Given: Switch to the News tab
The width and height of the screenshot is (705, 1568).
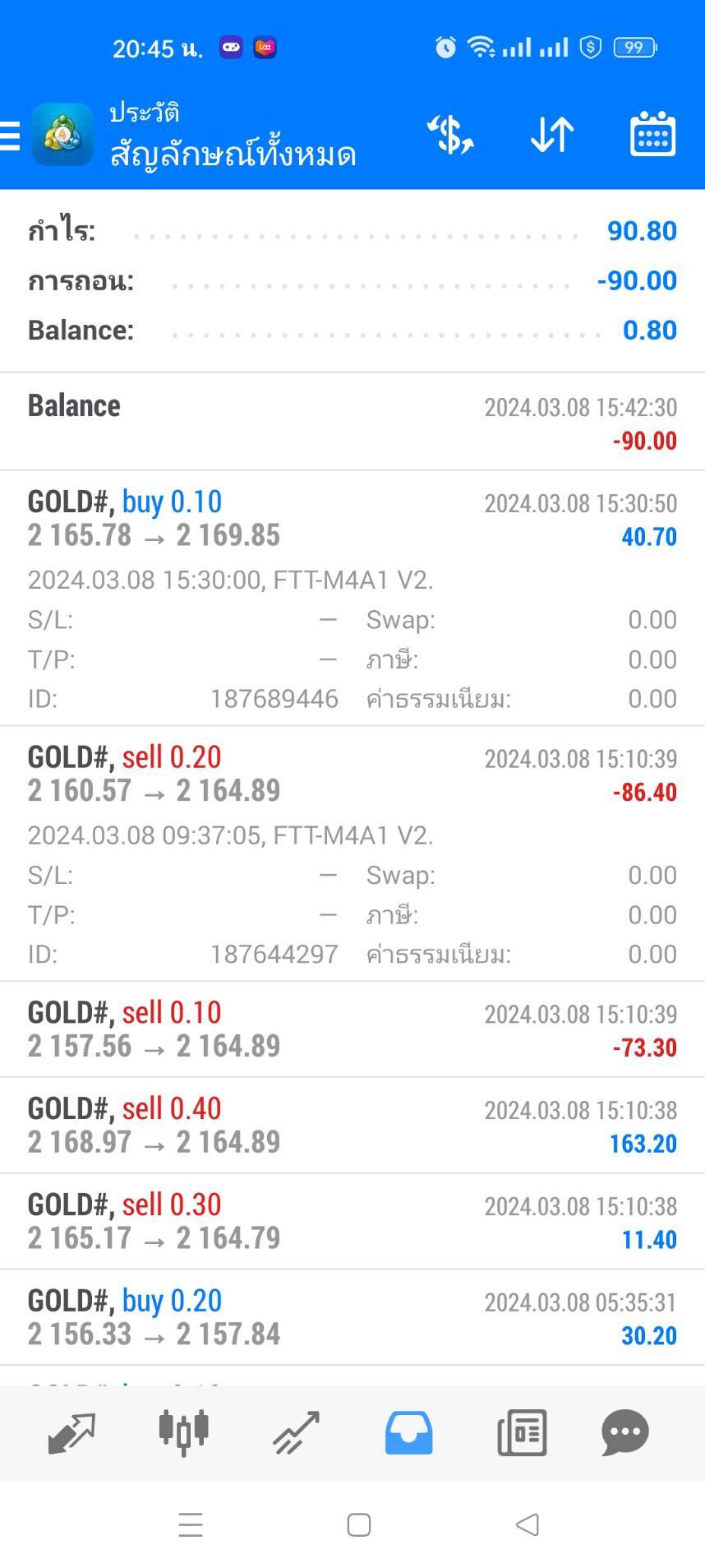Looking at the screenshot, I should click(x=522, y=1433).
